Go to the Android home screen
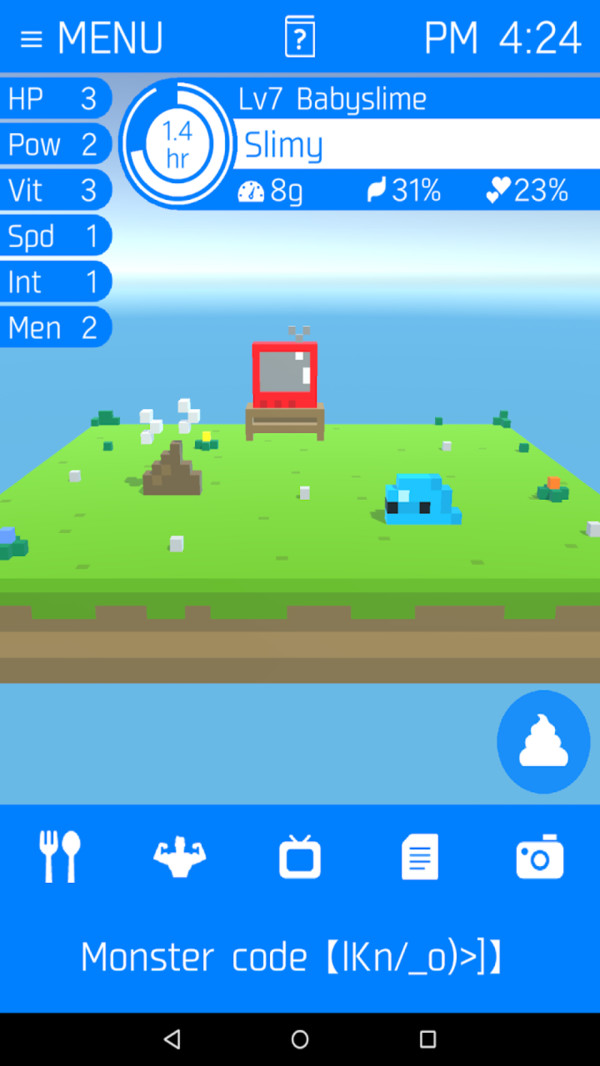The image size is (600, 1066). (300, 1039)
